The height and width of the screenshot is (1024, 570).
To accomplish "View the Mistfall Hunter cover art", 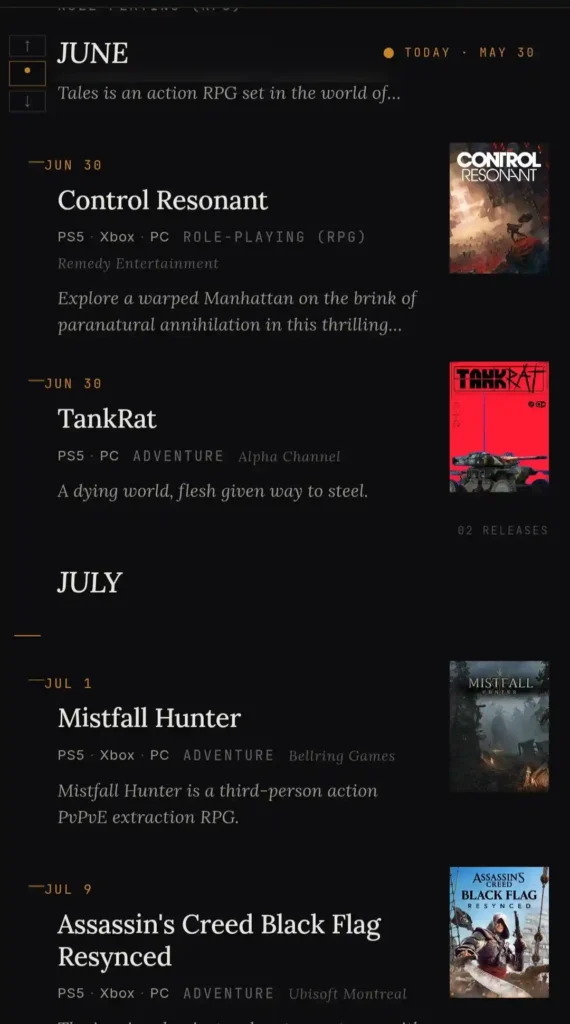I will pyautogui.click(x=499, y=726).
